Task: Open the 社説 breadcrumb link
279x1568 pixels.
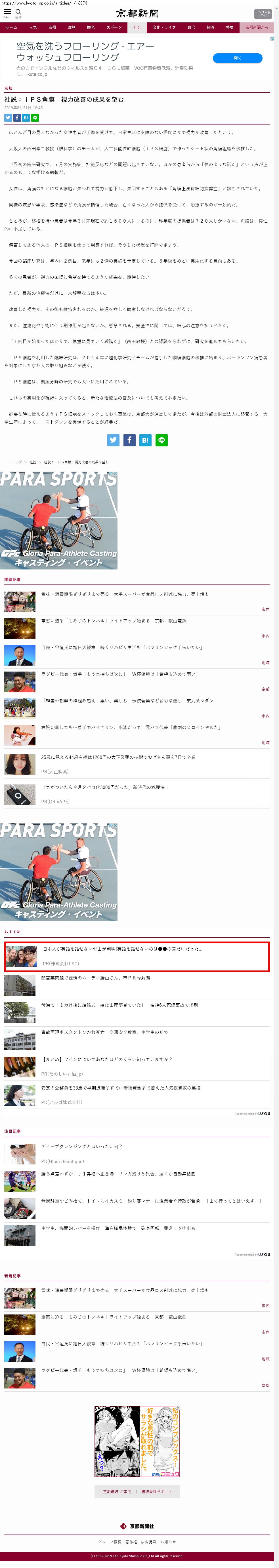Action: (x=33, y=462)
